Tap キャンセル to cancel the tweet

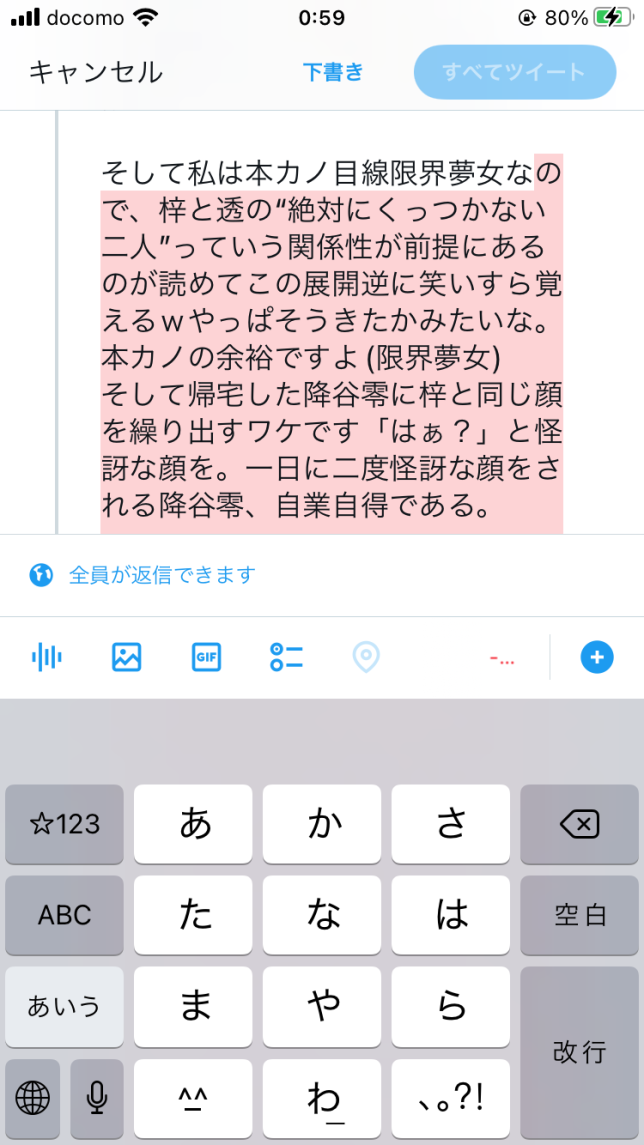96,72
